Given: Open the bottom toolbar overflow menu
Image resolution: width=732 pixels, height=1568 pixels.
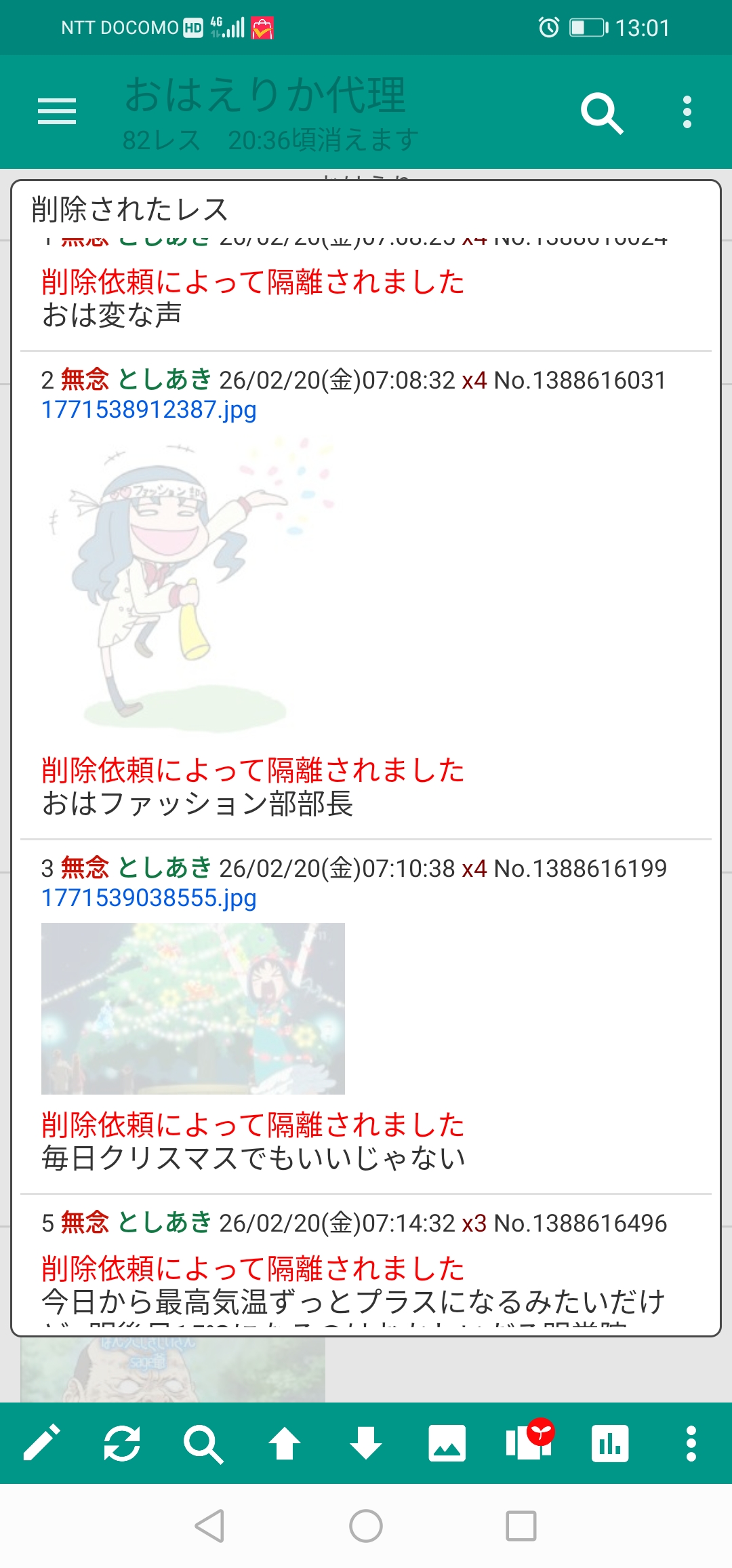Looking at the screenshot, I should (x=691, y=1443).
